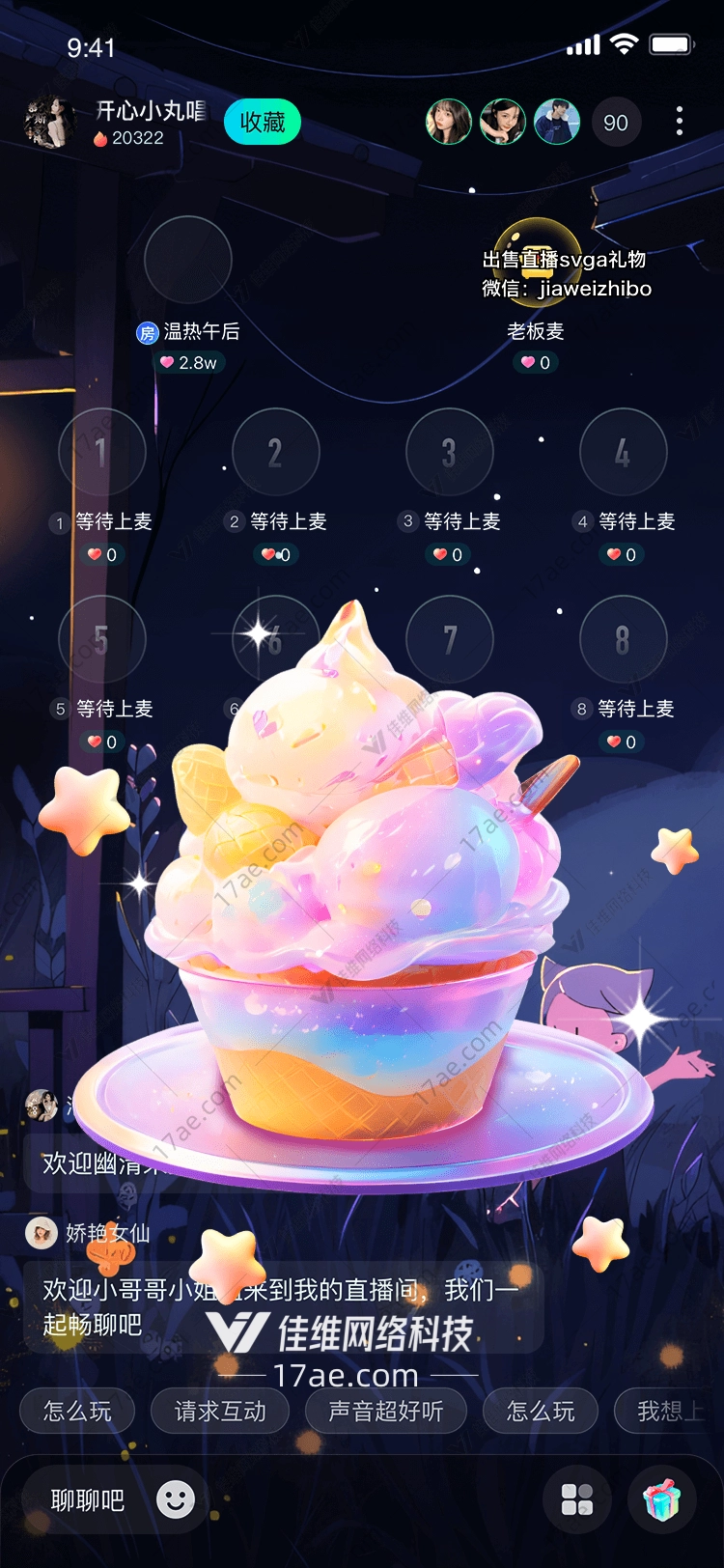
Task: Join mic seat number 5
Action: [101, 639]
